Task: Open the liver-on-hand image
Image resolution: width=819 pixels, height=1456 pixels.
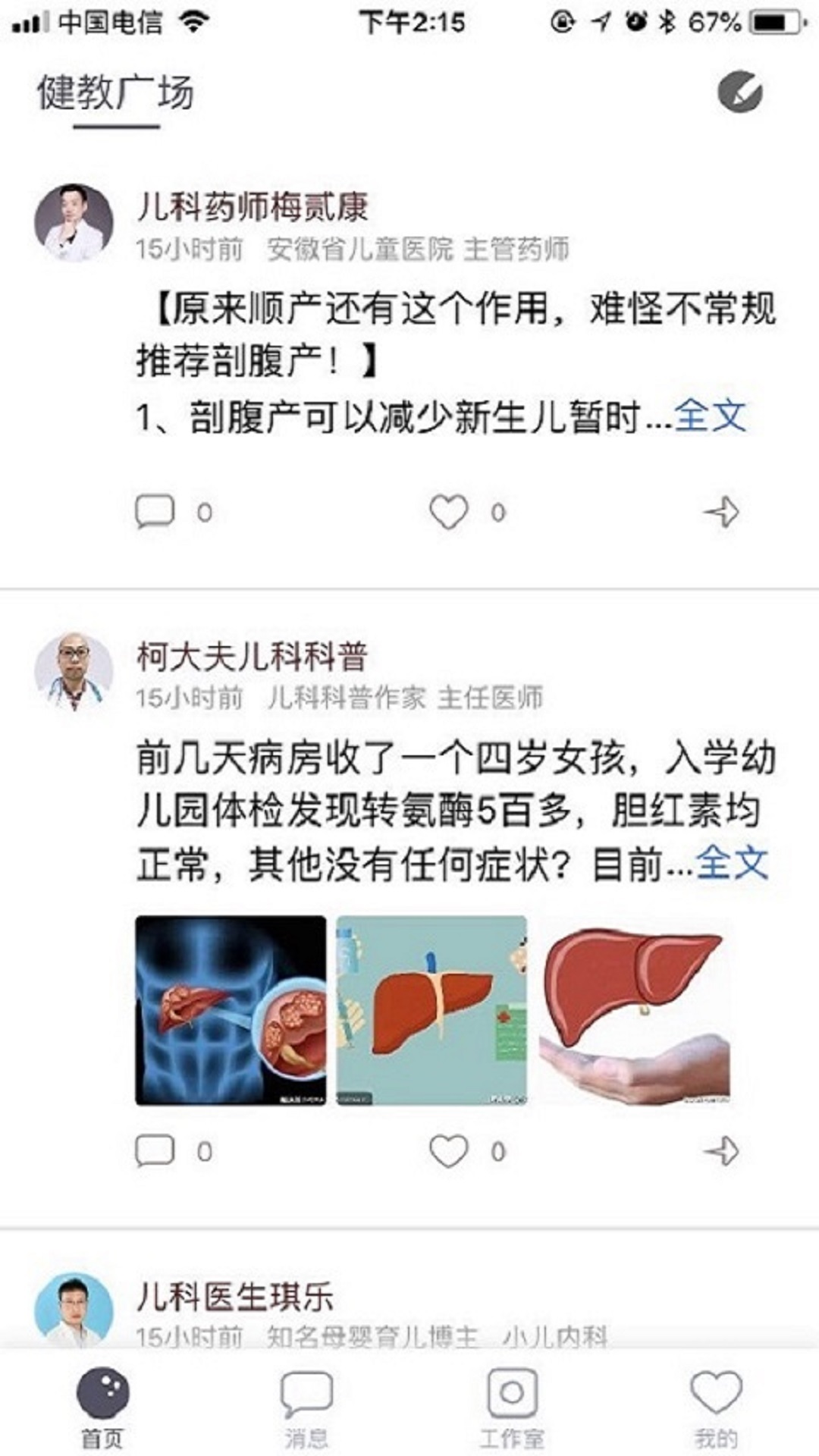Action: tap(634, 1010)
